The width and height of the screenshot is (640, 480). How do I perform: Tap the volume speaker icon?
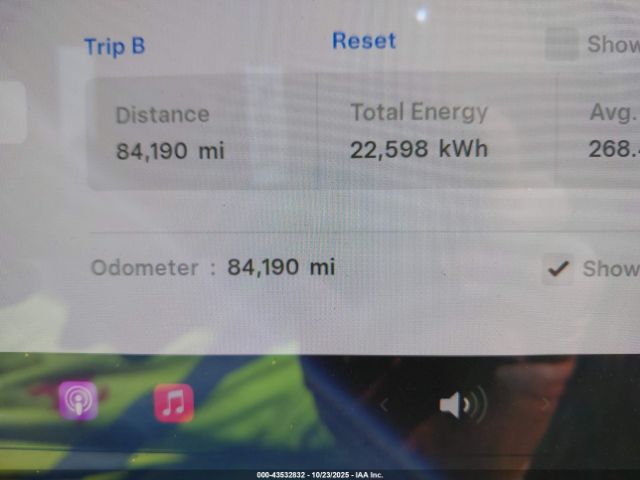point(461,405)
